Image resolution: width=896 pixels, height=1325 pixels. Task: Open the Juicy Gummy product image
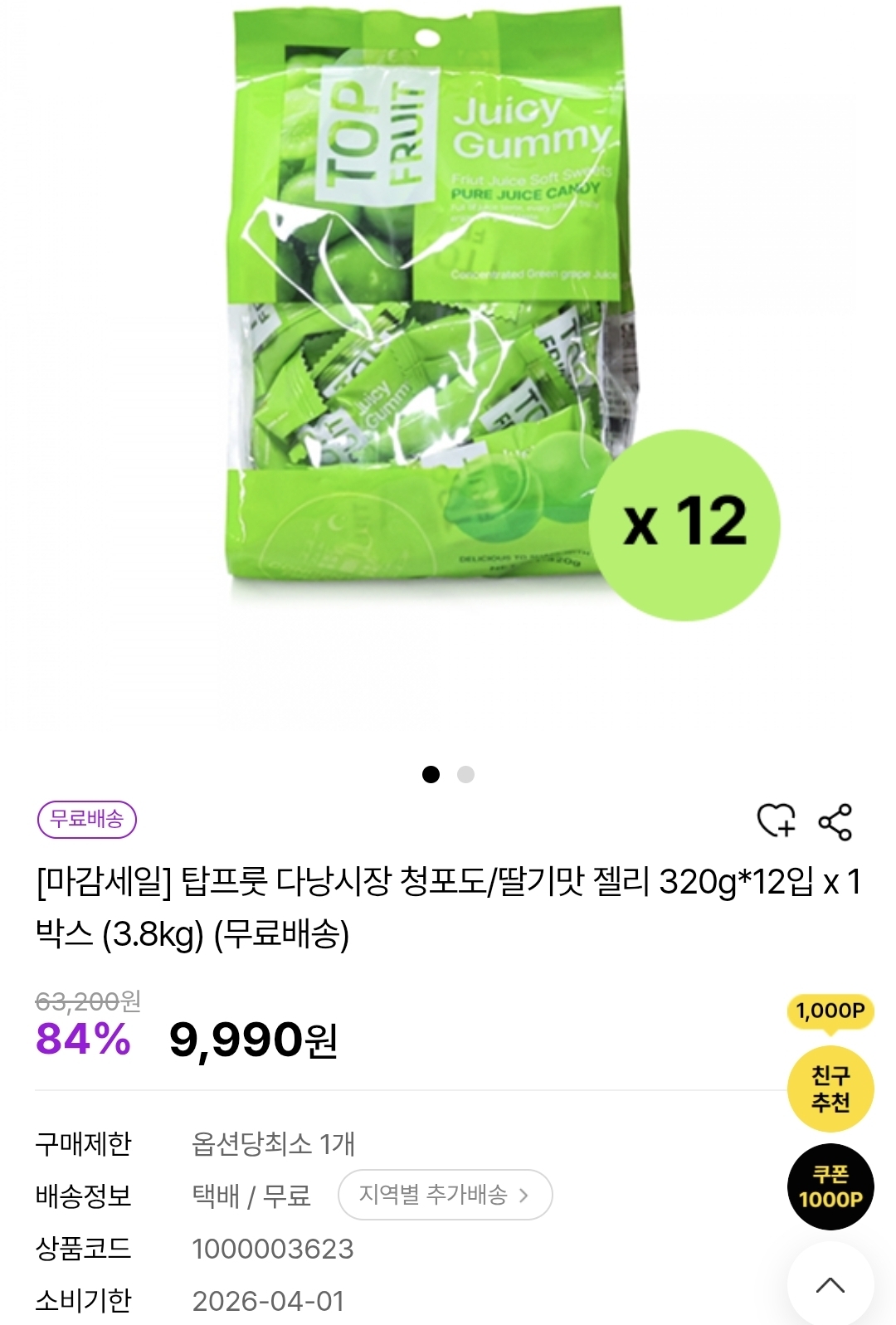click(431, 307)
